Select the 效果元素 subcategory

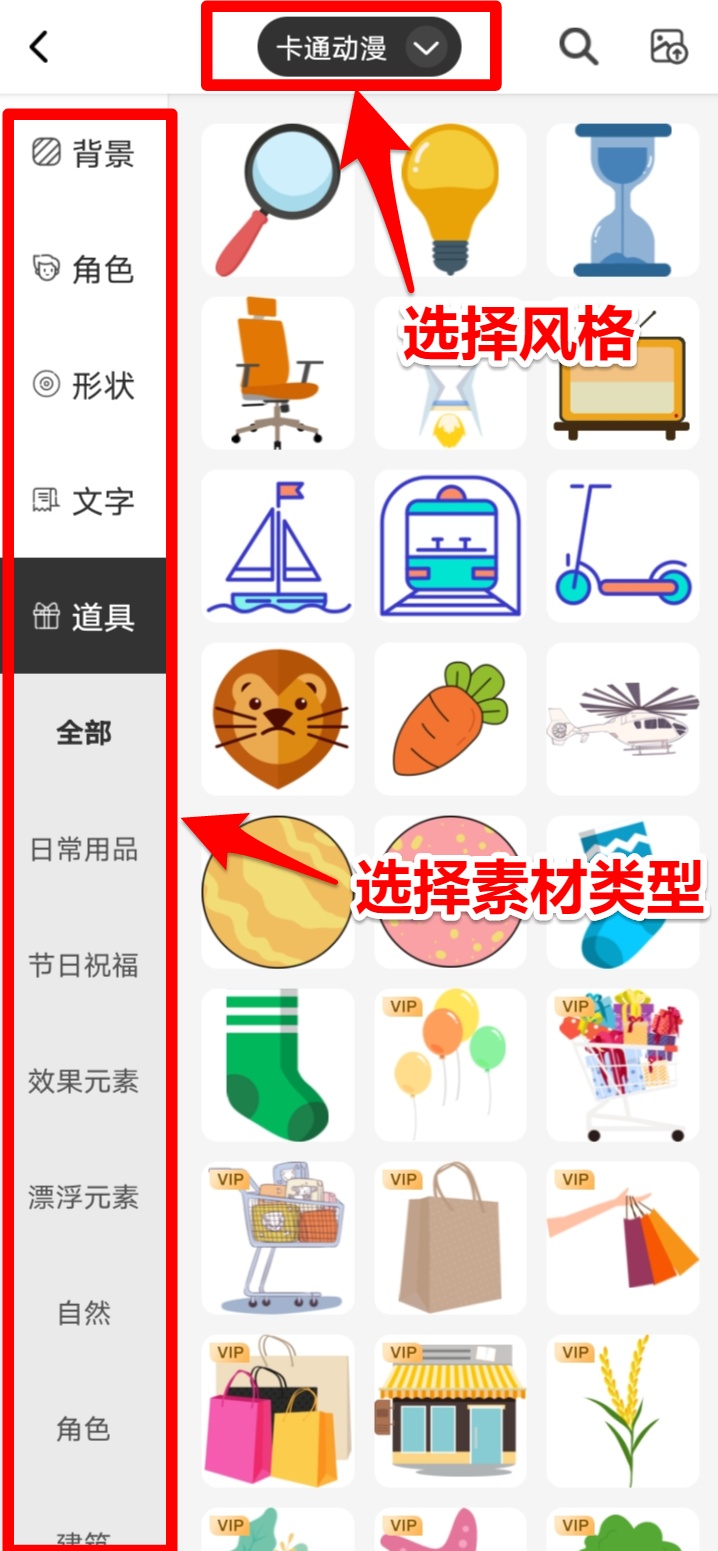(x=84, y=1081)
